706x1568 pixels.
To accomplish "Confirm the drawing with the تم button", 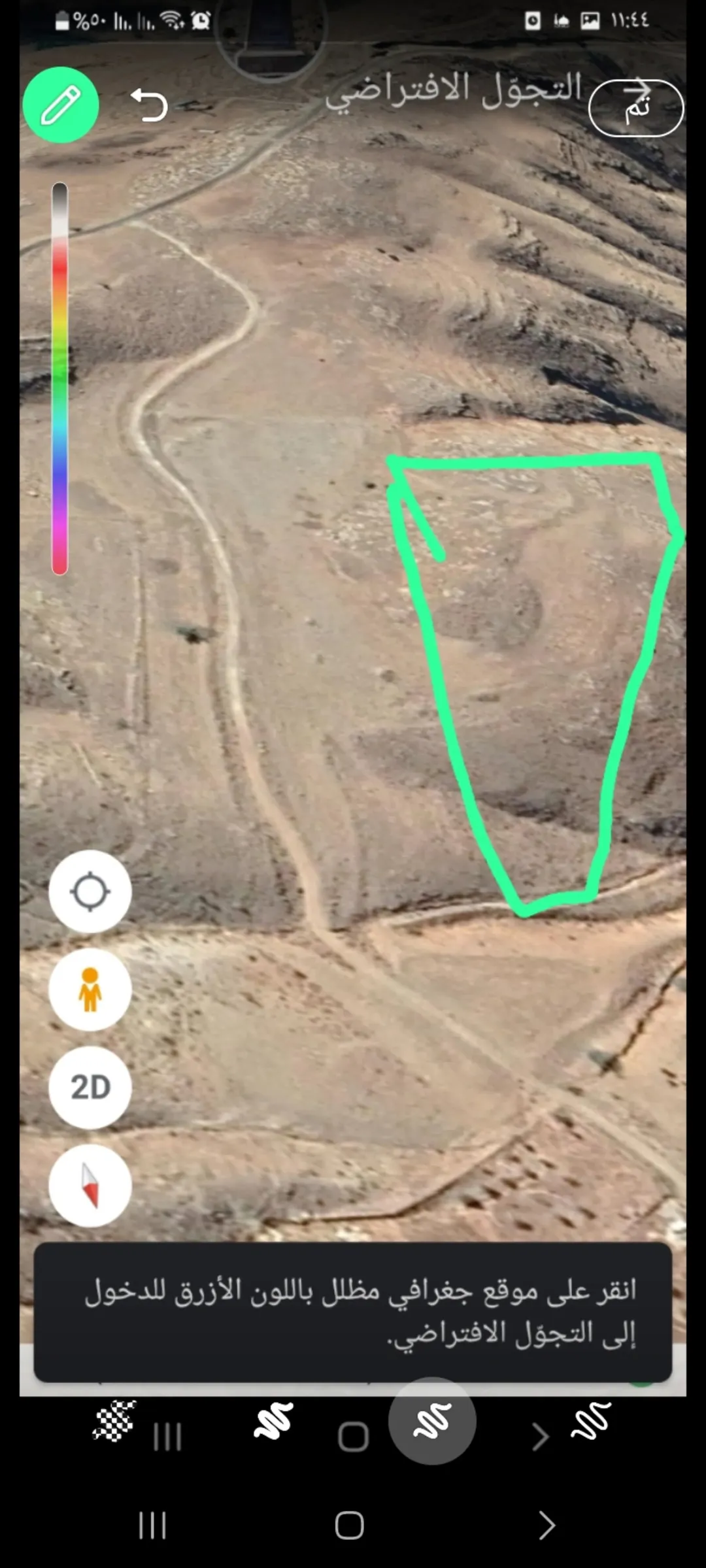I will pos(636,108).
